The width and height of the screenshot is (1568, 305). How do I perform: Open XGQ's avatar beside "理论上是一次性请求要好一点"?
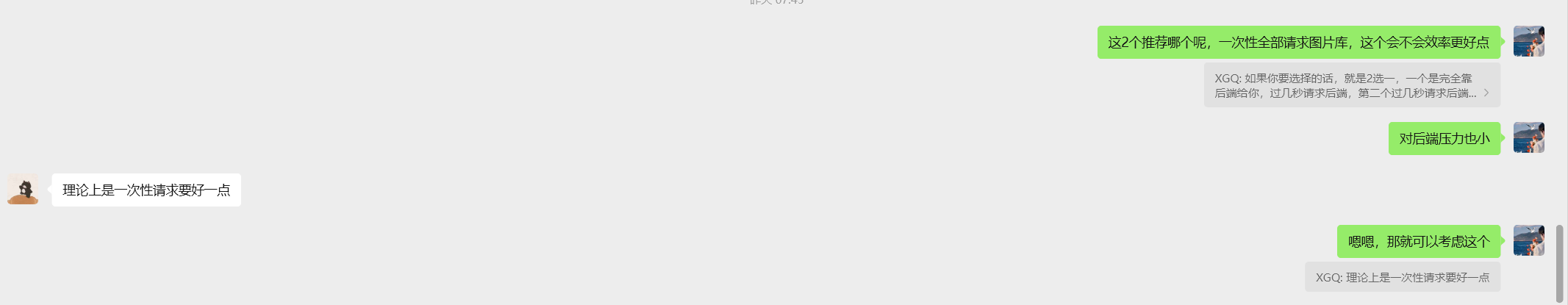click(23, 190)
